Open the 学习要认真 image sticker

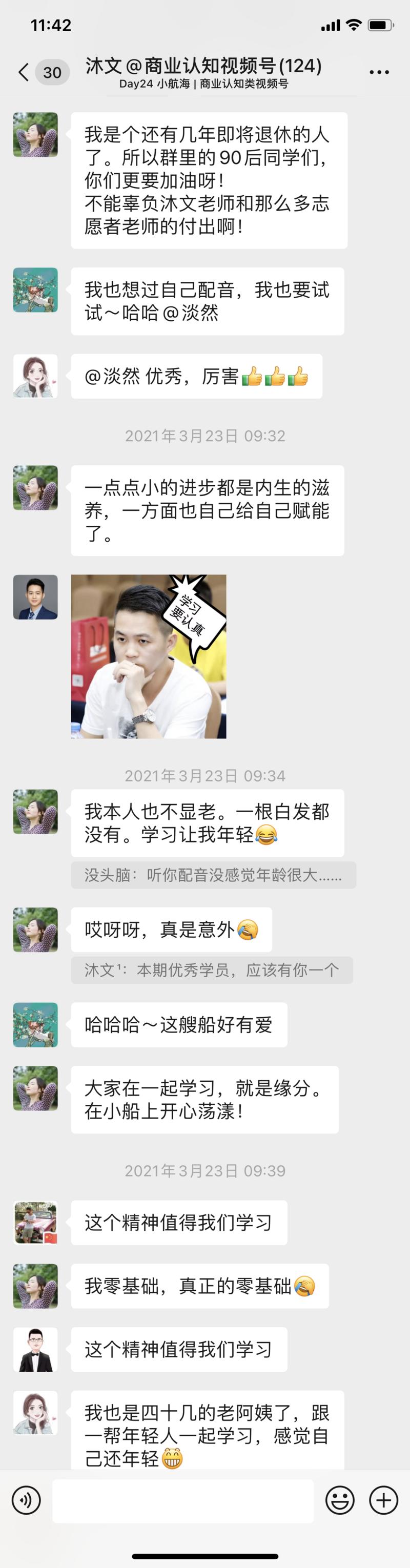click(x=149, y=656)
